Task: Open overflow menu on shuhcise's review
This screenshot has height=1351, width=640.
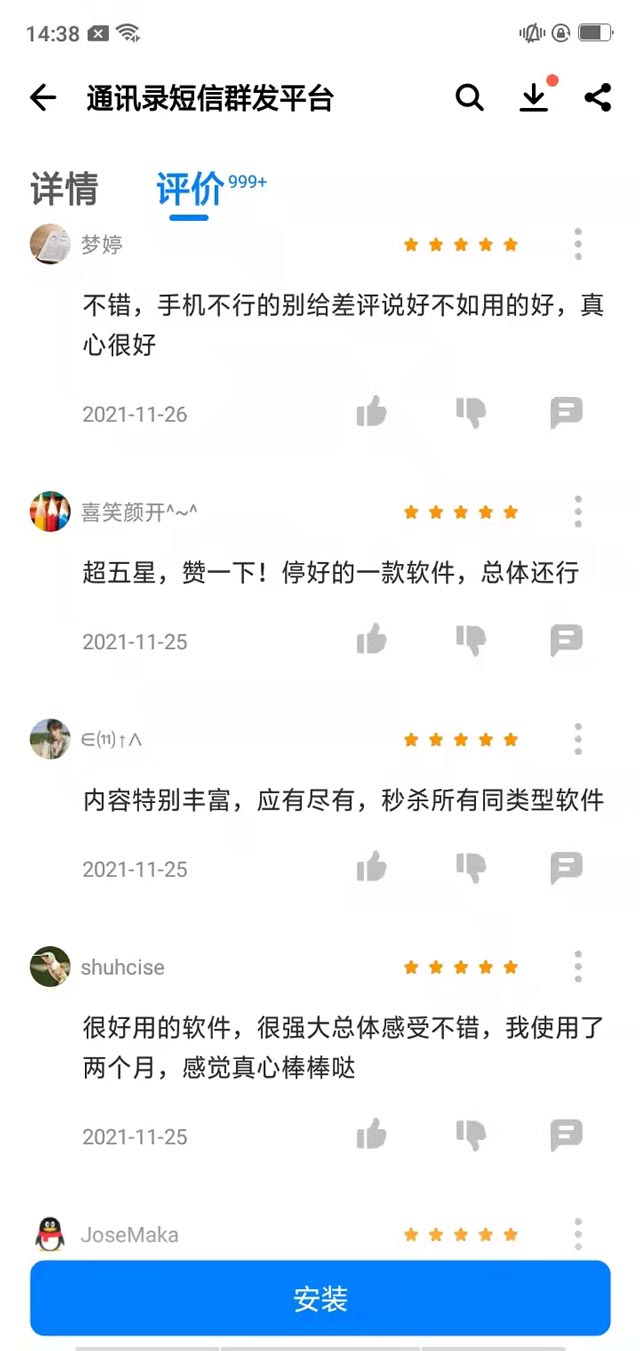Action: (x=578, y=966)
